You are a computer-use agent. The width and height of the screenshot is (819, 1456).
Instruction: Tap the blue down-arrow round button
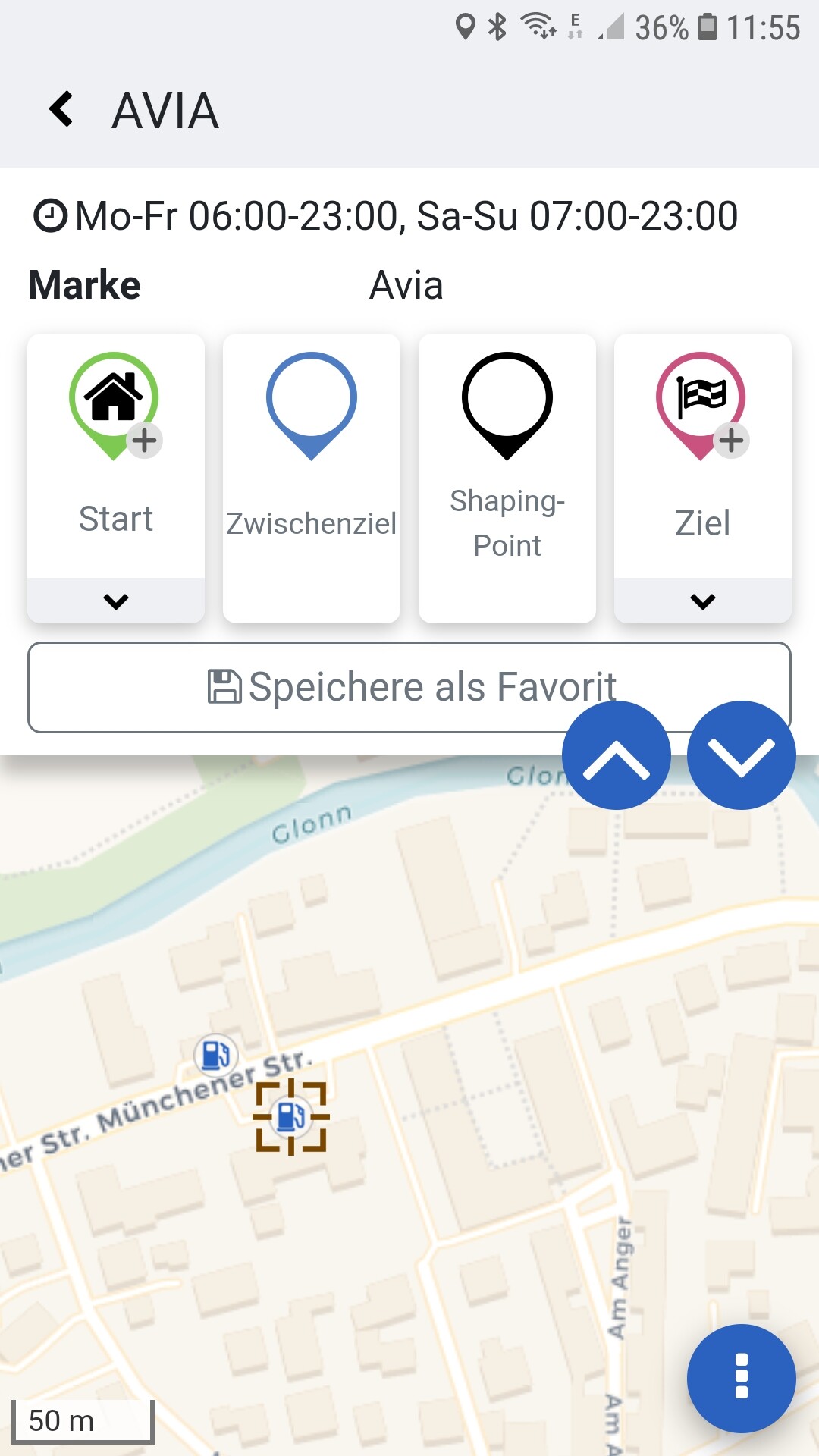[742, 755]
